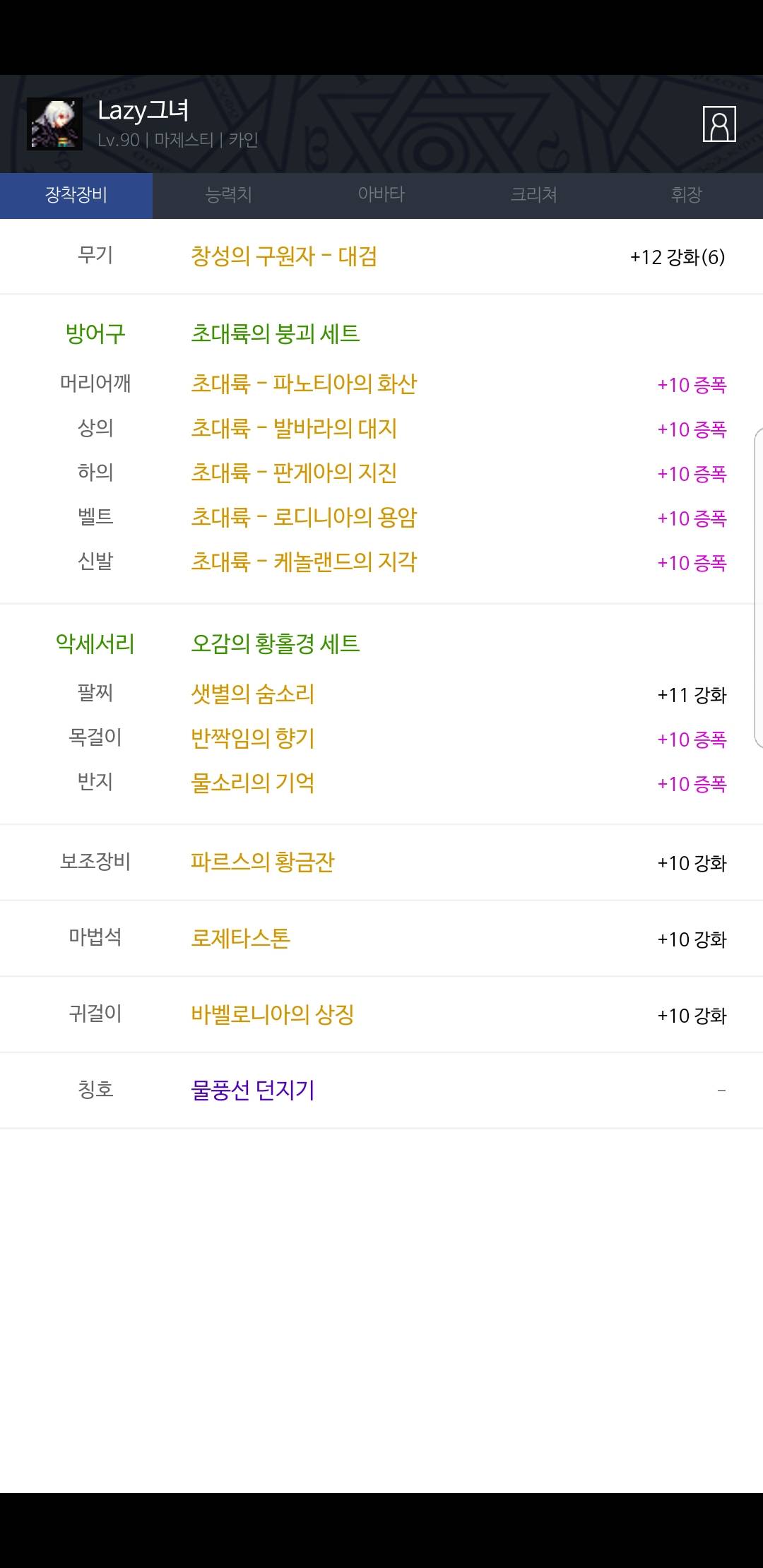Open 파르스의 황금잔 sub equipment
763x1568 pixels.
coord(263,862)
